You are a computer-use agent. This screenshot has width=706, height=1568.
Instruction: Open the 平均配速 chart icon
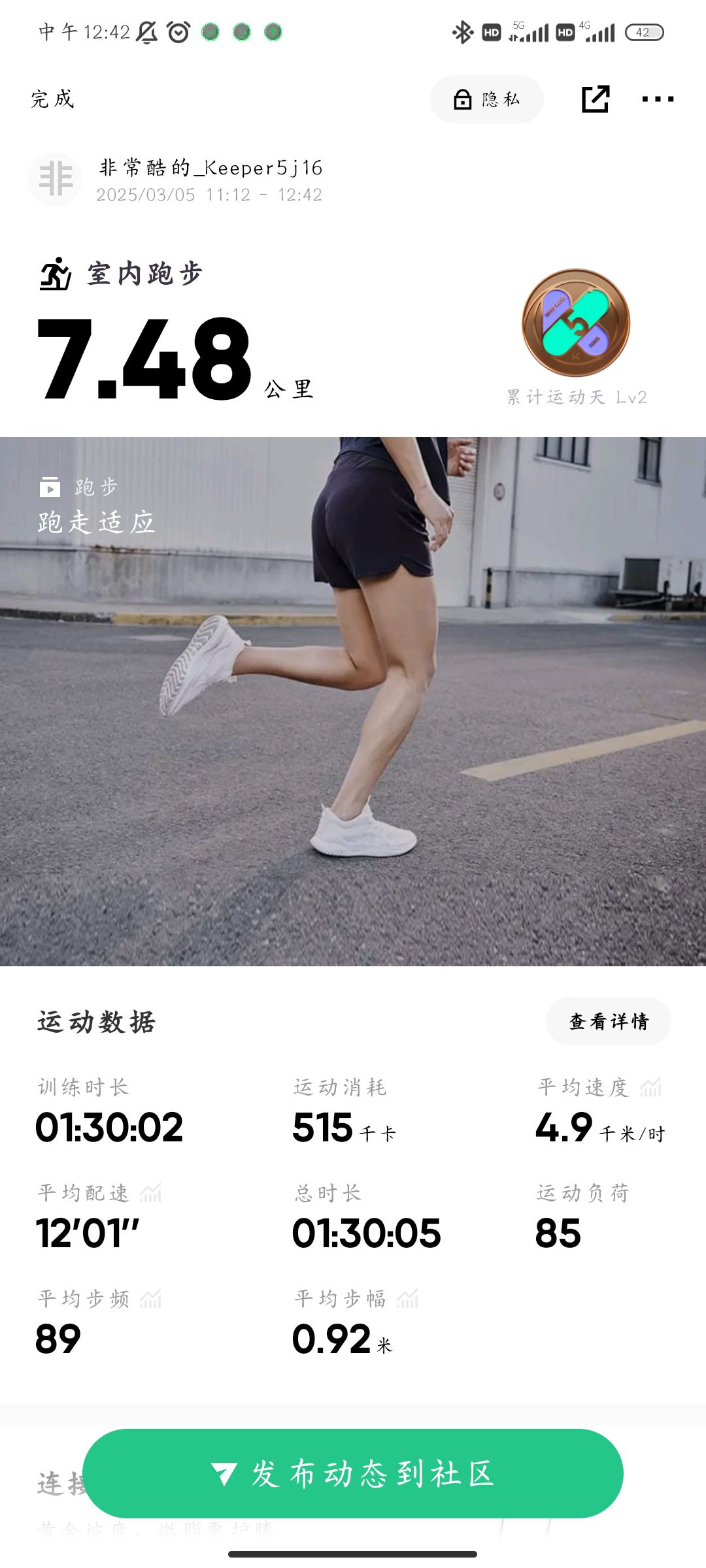pos(150,1193)
